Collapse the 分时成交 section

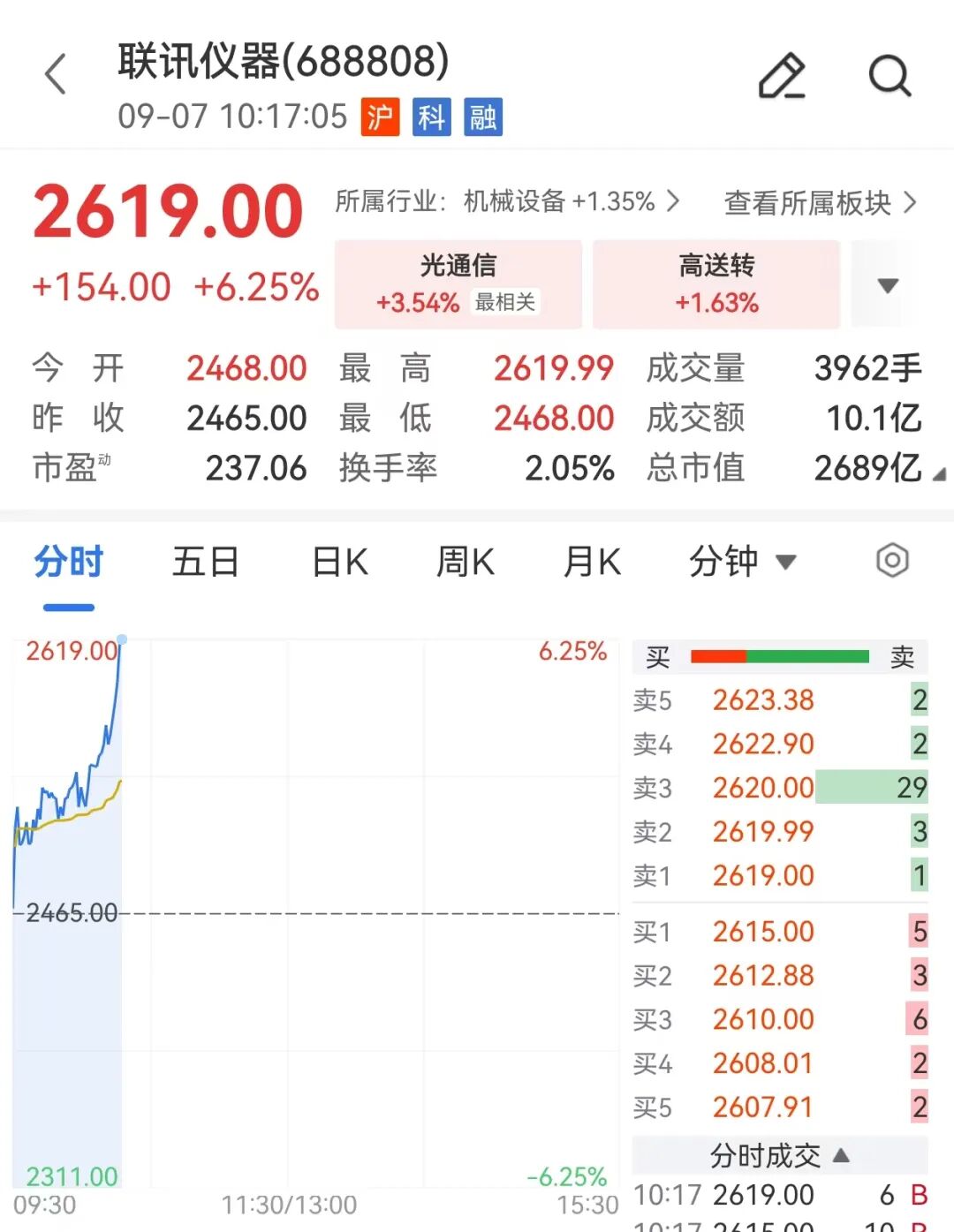point(780,1155)
